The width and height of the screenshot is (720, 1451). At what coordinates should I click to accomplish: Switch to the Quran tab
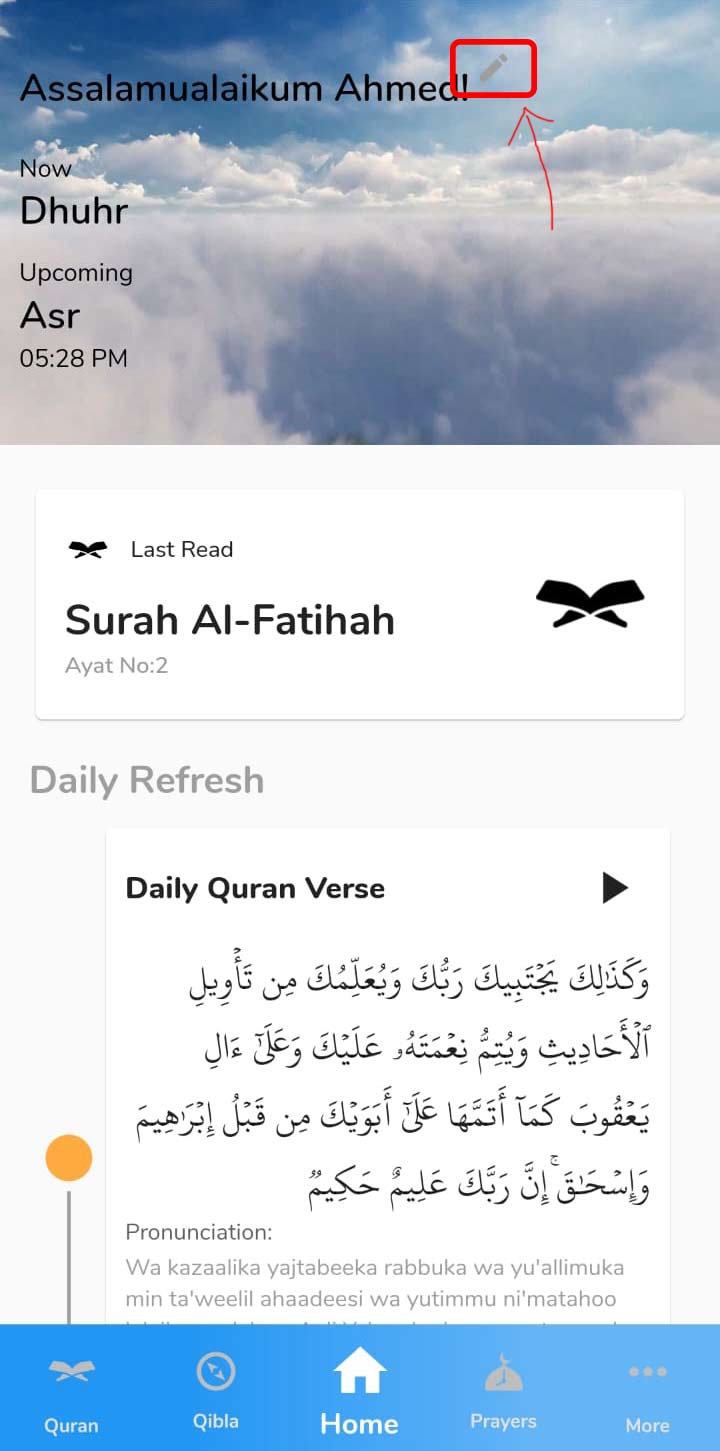[x=71, y=1388]
